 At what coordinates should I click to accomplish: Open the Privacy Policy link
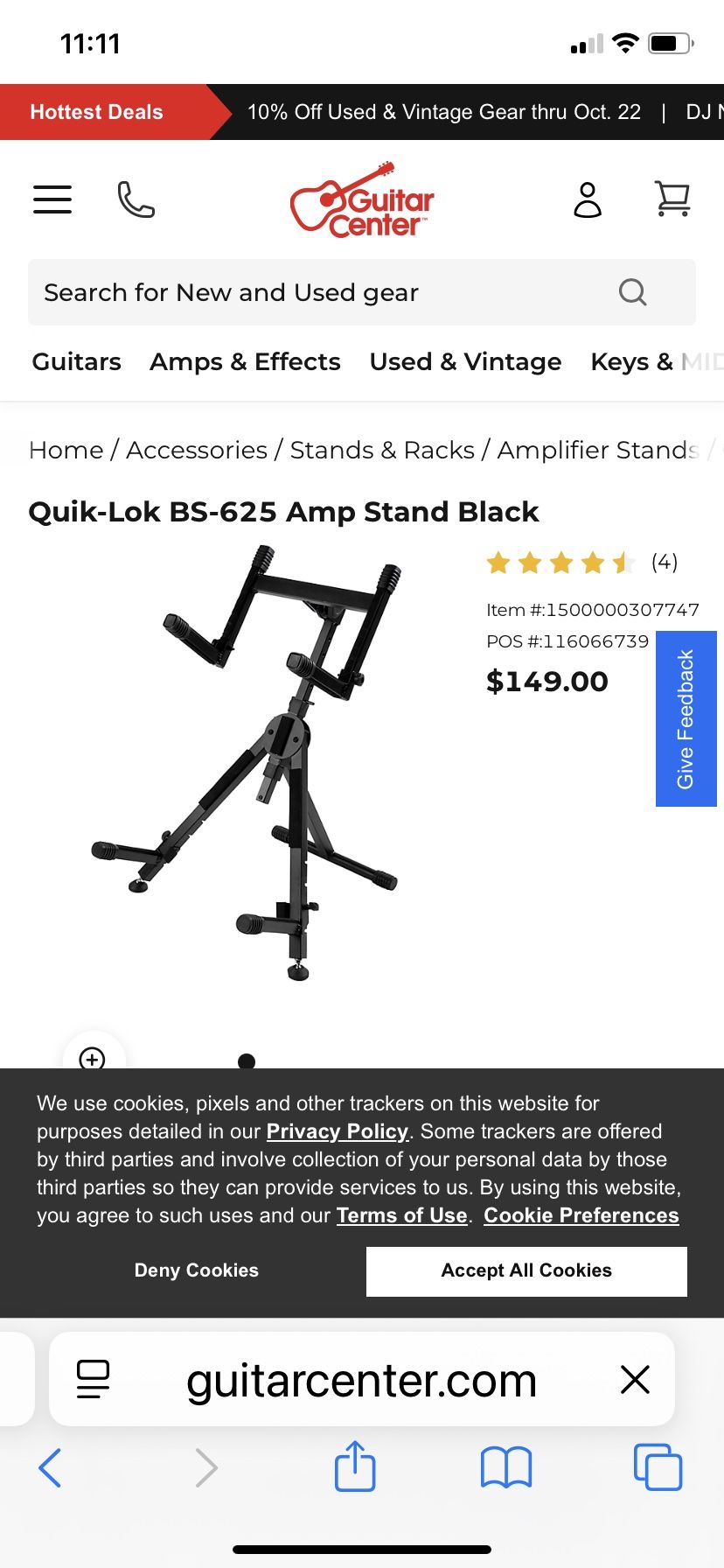[337, 1130]
